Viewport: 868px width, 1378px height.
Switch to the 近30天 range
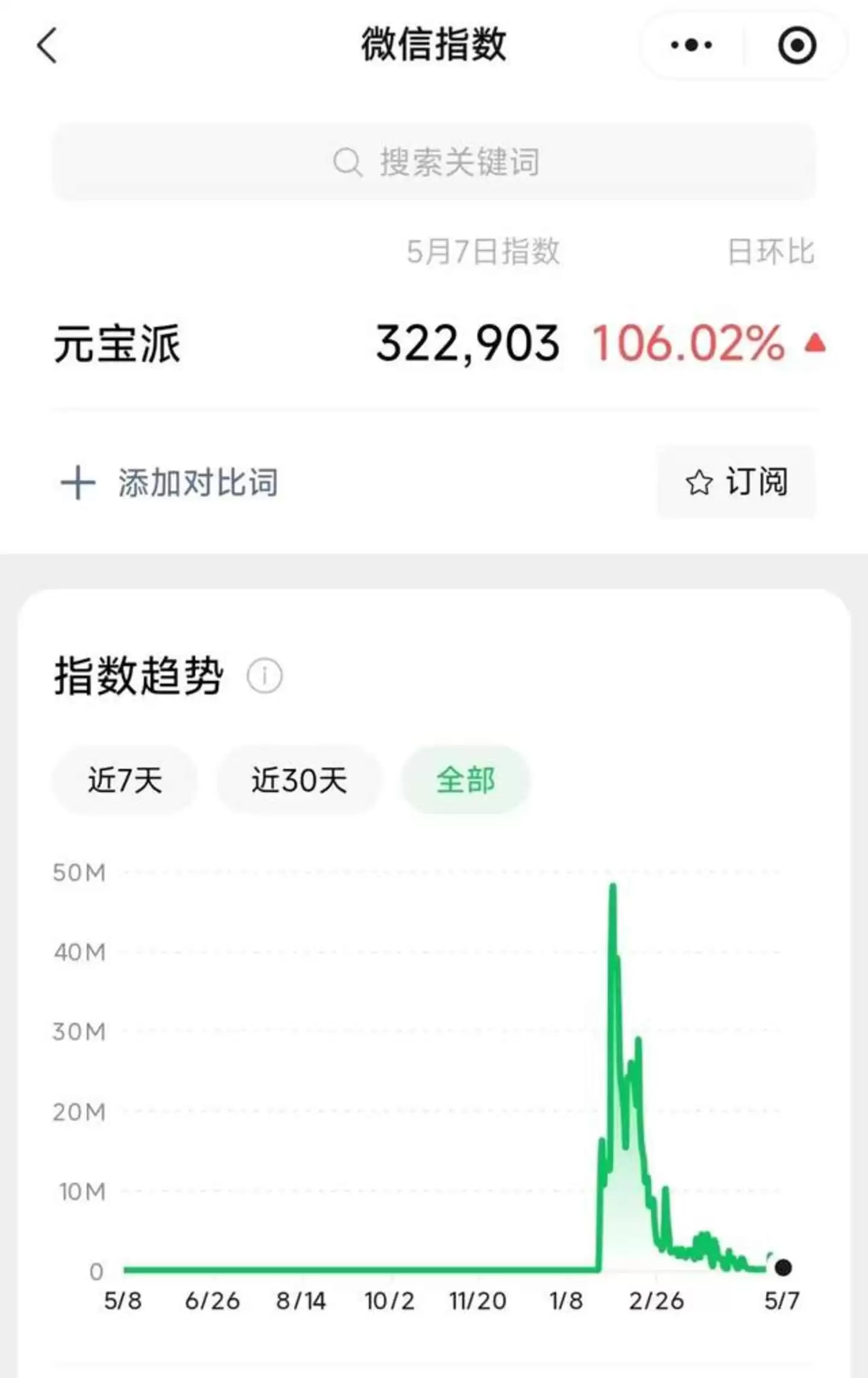pos(299,779)
